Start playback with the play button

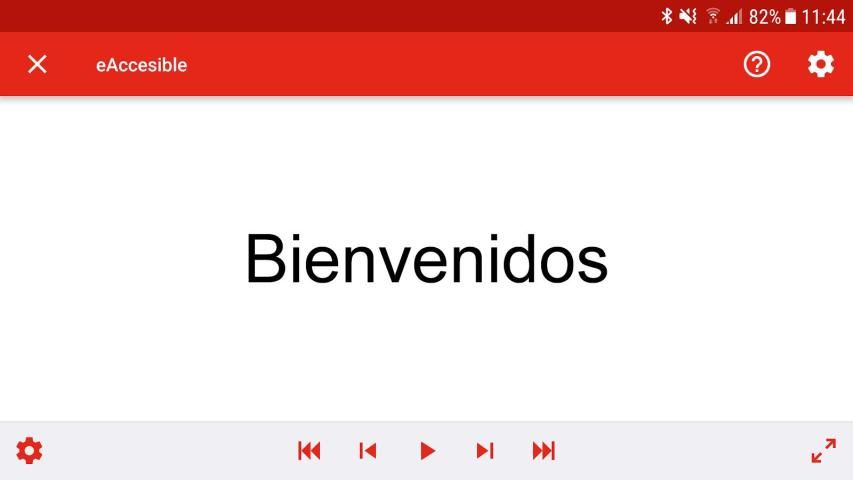click(427, 451)
